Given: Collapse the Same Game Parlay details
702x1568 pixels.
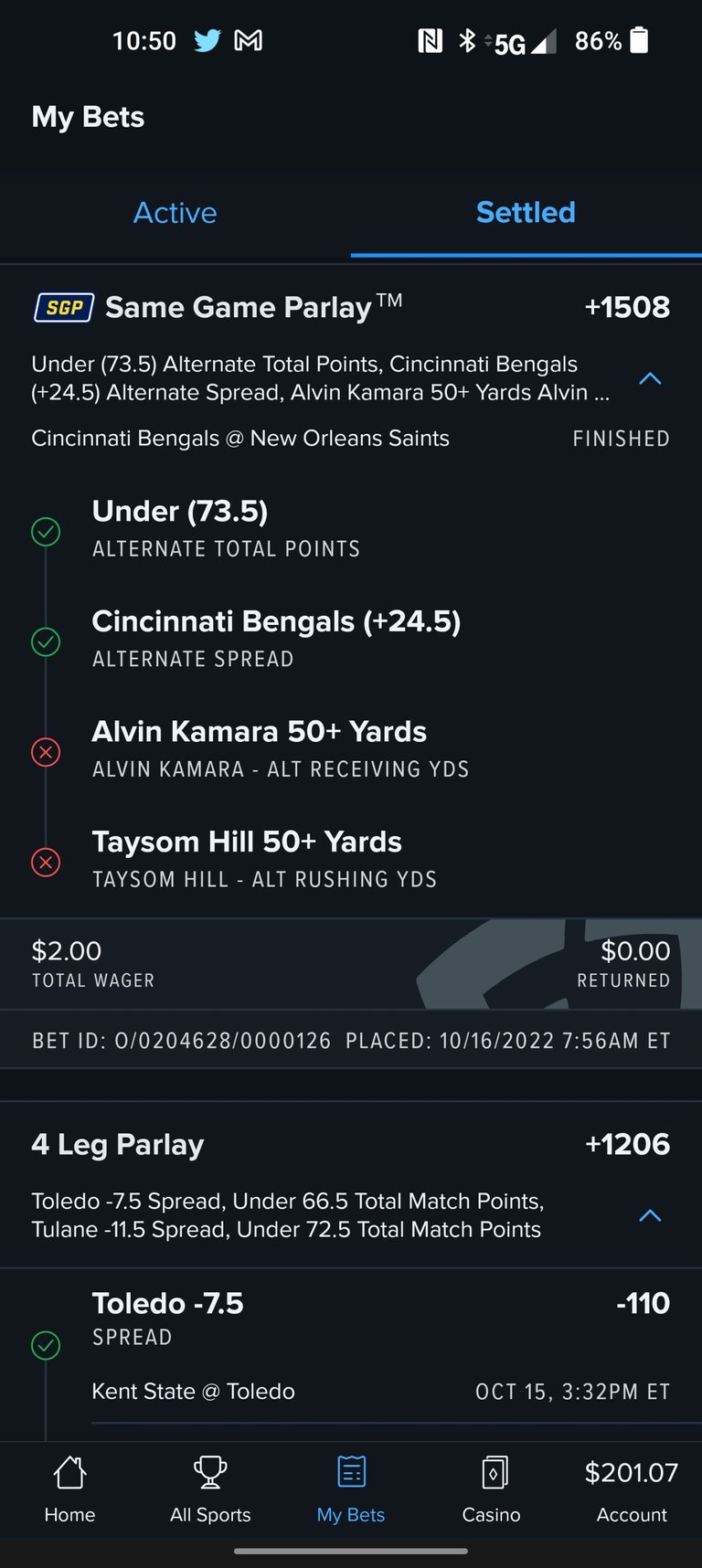Looking at the screenshot, I should pos(650,378).
